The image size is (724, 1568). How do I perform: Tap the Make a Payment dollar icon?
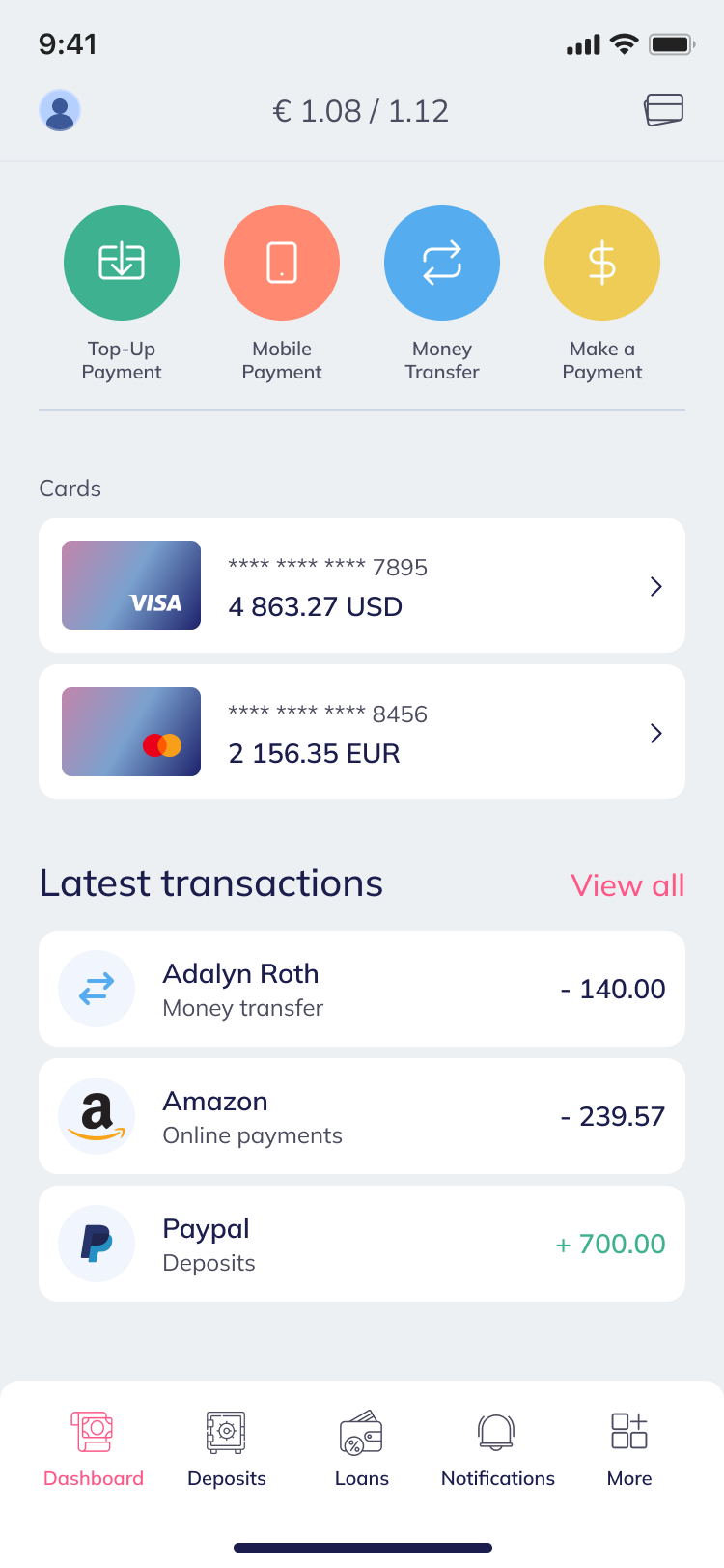click(601, 262)
